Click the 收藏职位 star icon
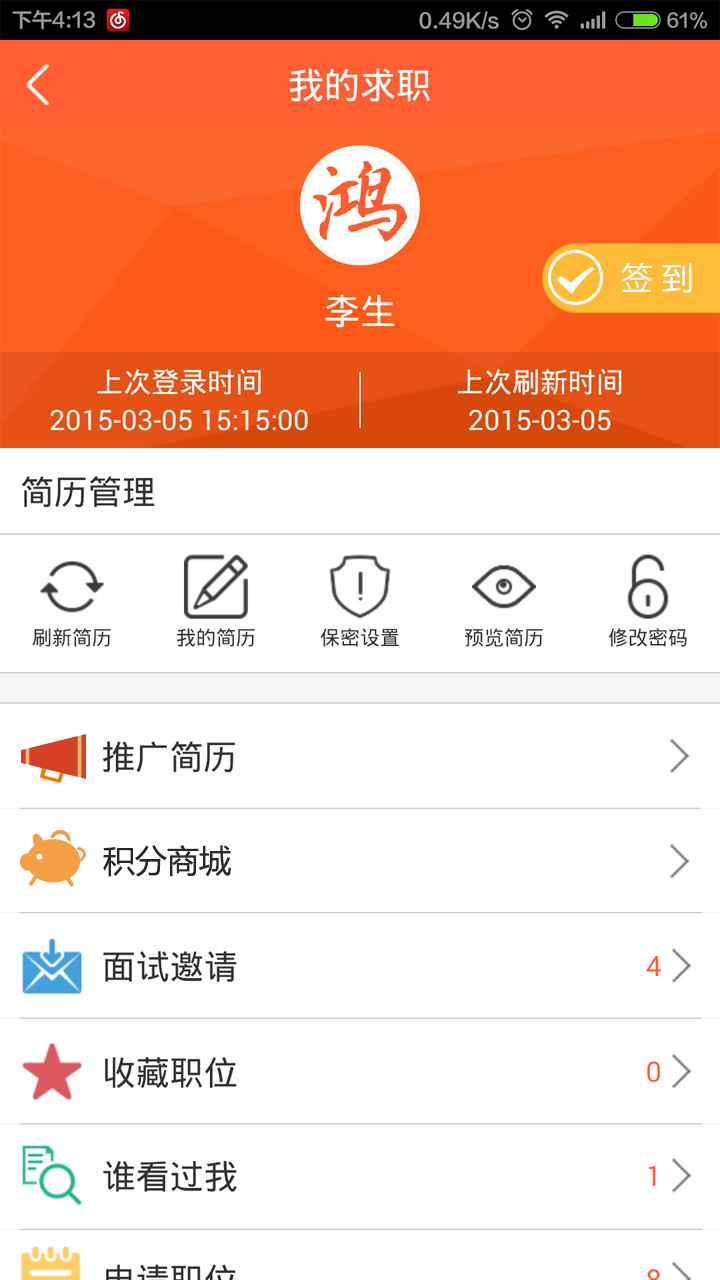This screenshot has height=1280, width=720. 52,1072
